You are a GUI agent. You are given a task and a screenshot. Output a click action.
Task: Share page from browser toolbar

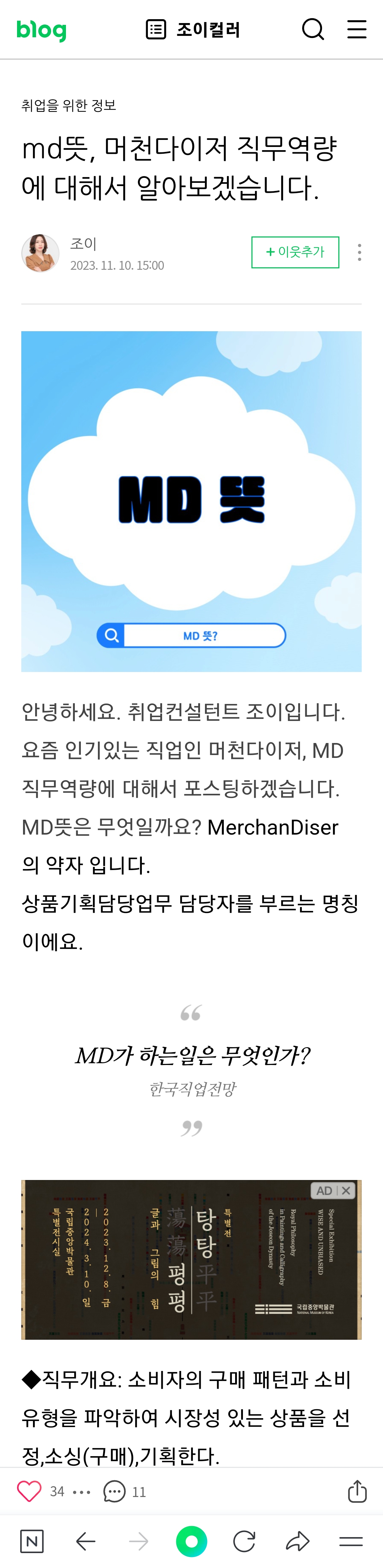point(297,1541)
